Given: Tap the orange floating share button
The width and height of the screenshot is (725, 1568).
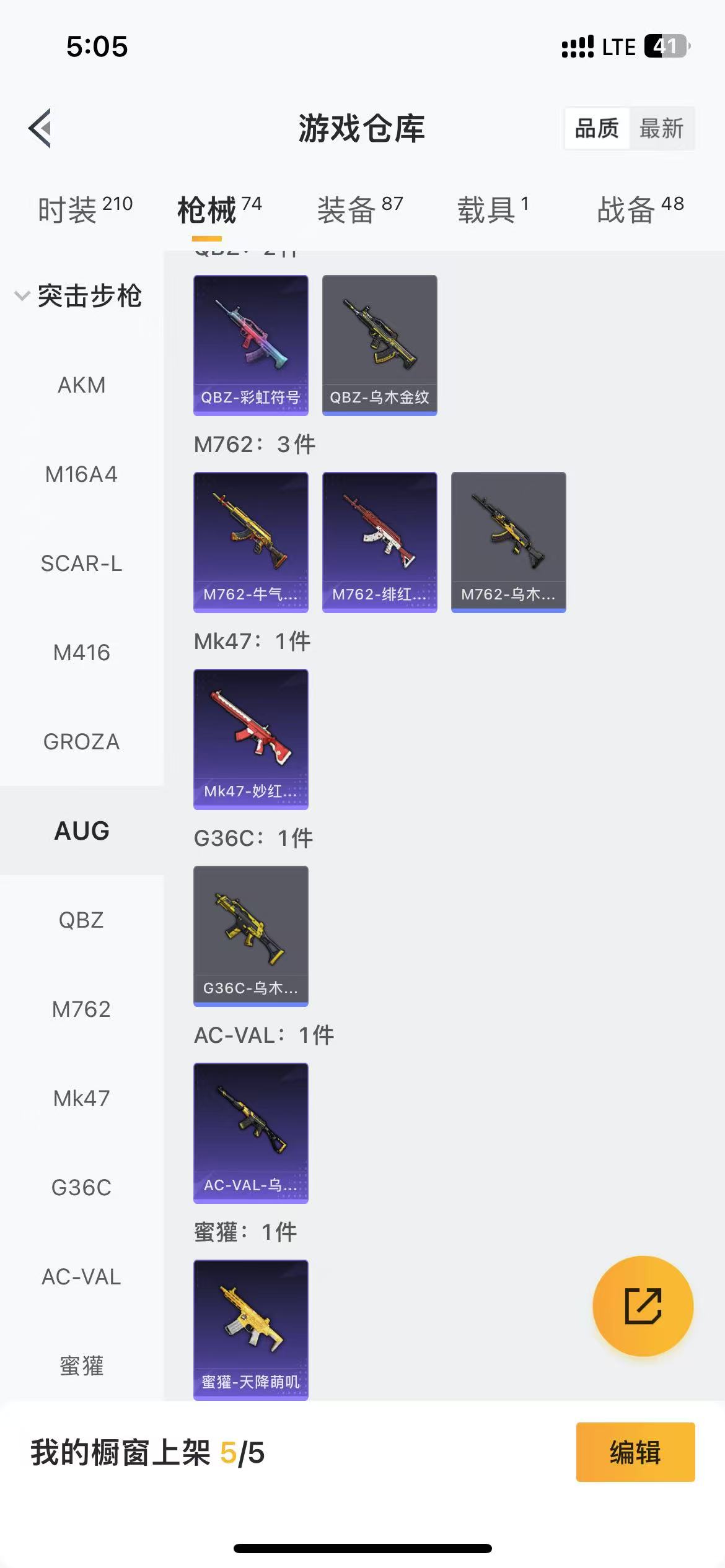Looking at the screenshot, I should click(643, 1306).
